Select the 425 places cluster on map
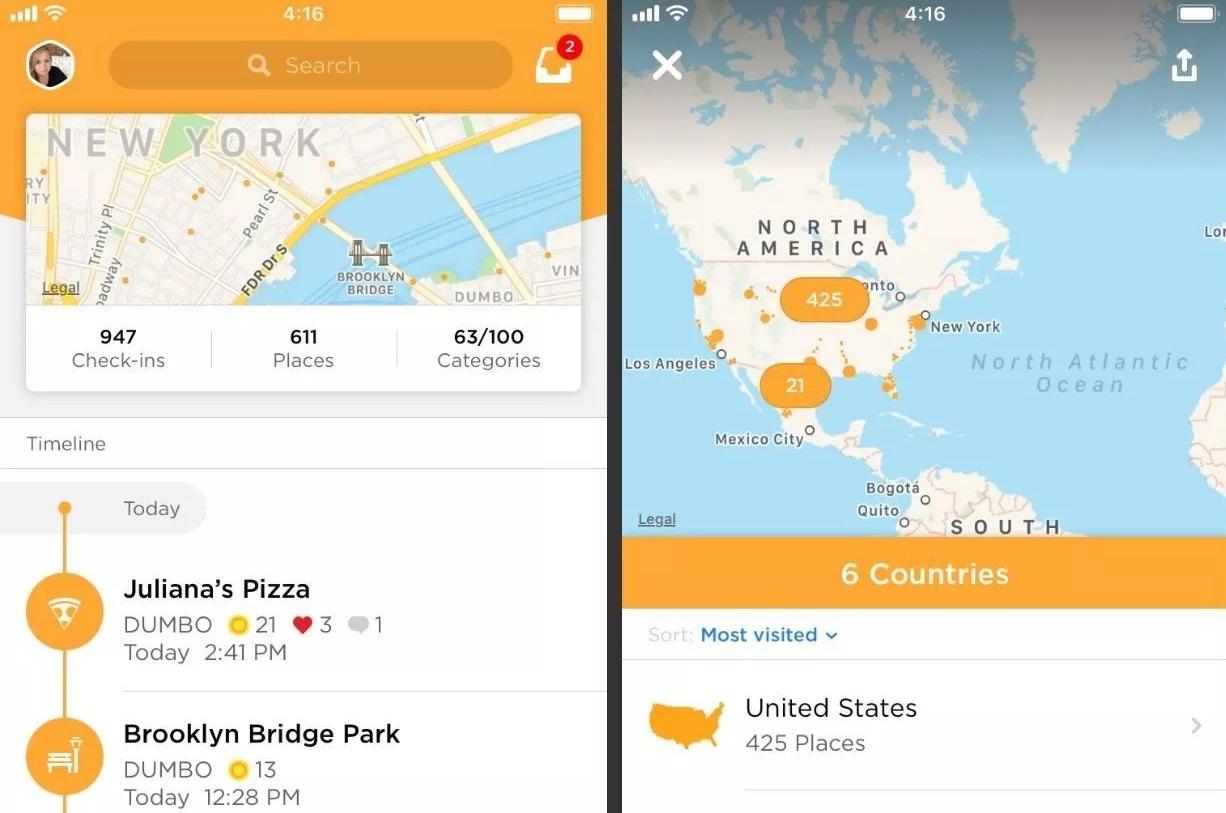The image size is (1226, 813). (824, 299)
